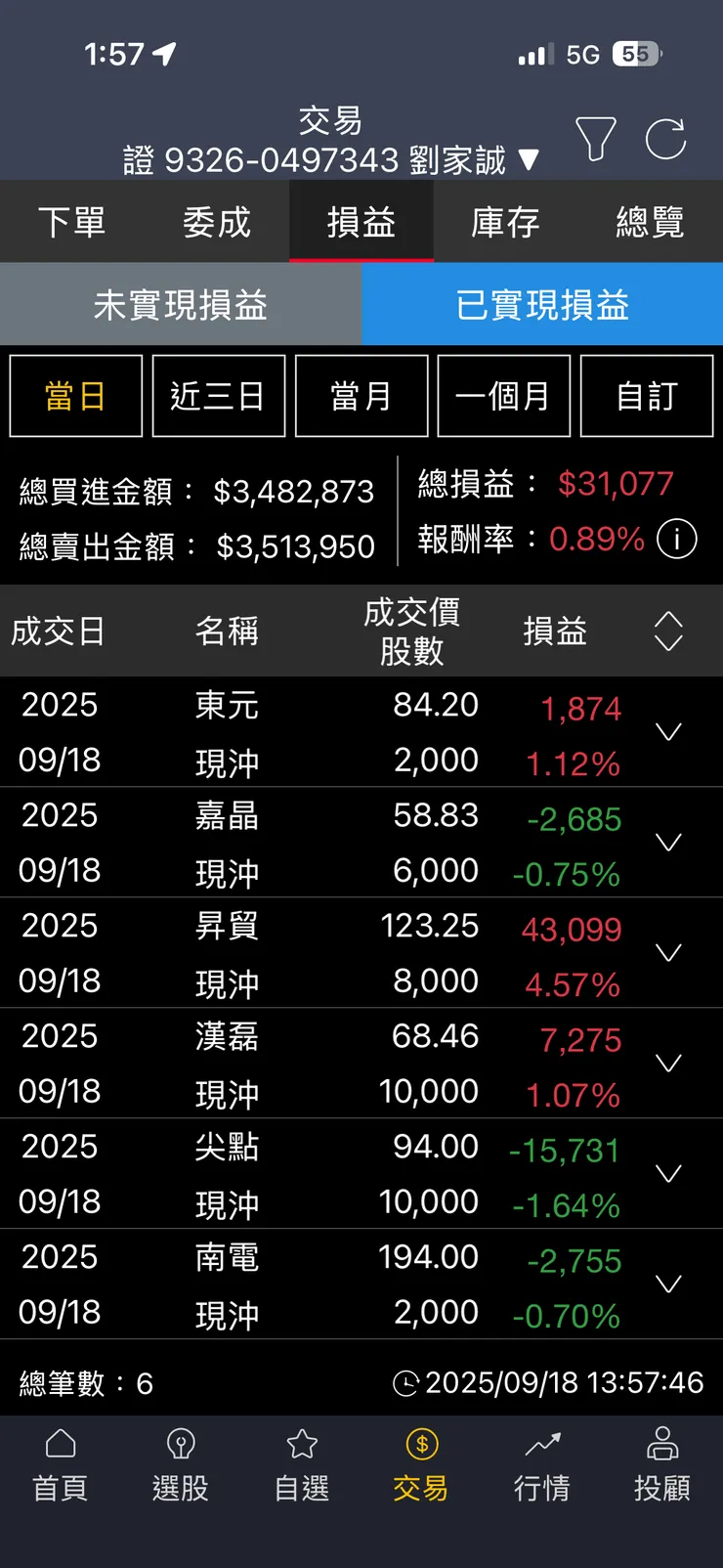
Task: Expand the 昇貿 trade details chevron
Action: tap(668, 953)
